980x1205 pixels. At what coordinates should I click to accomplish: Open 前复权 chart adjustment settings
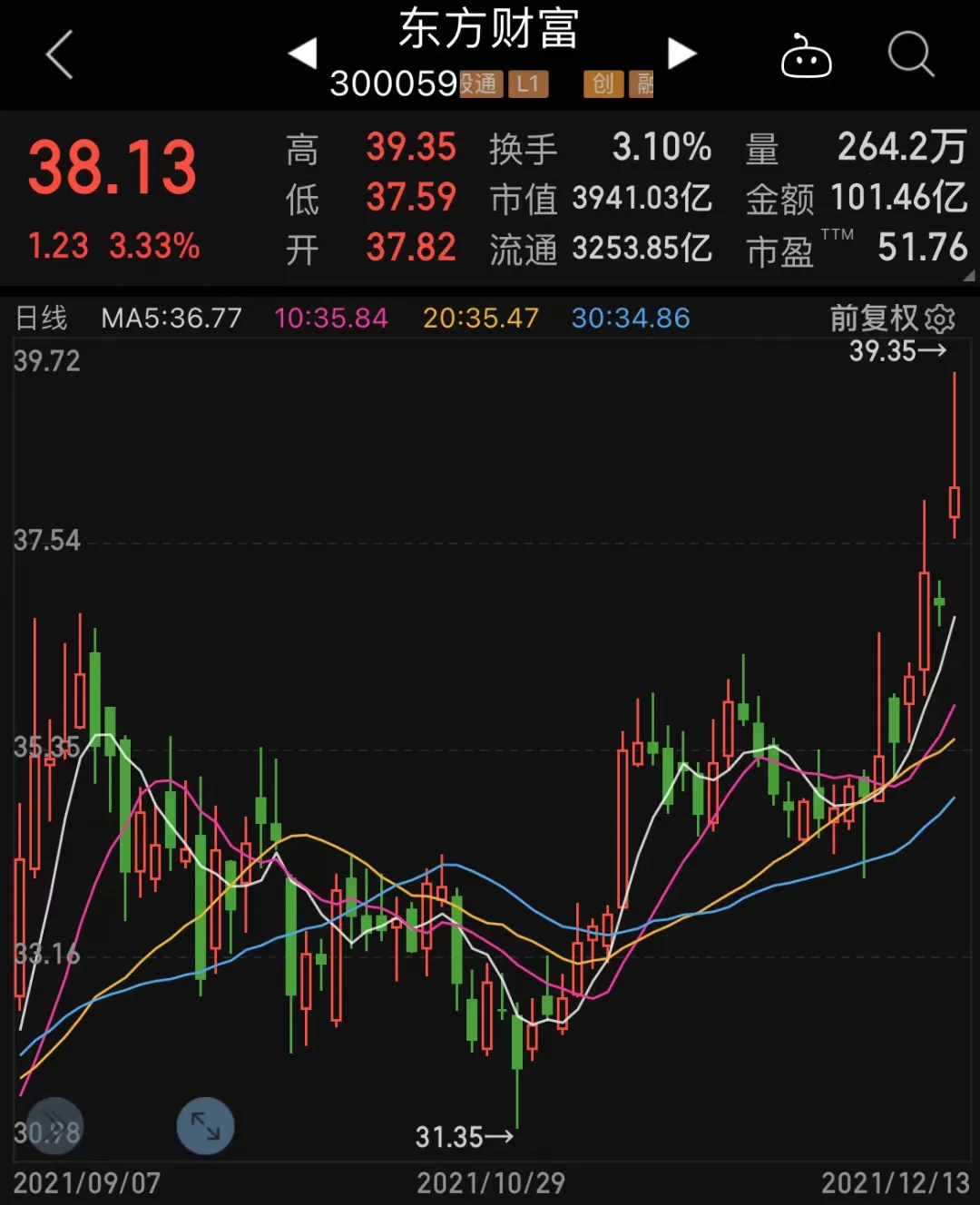[x=892, y=318]
